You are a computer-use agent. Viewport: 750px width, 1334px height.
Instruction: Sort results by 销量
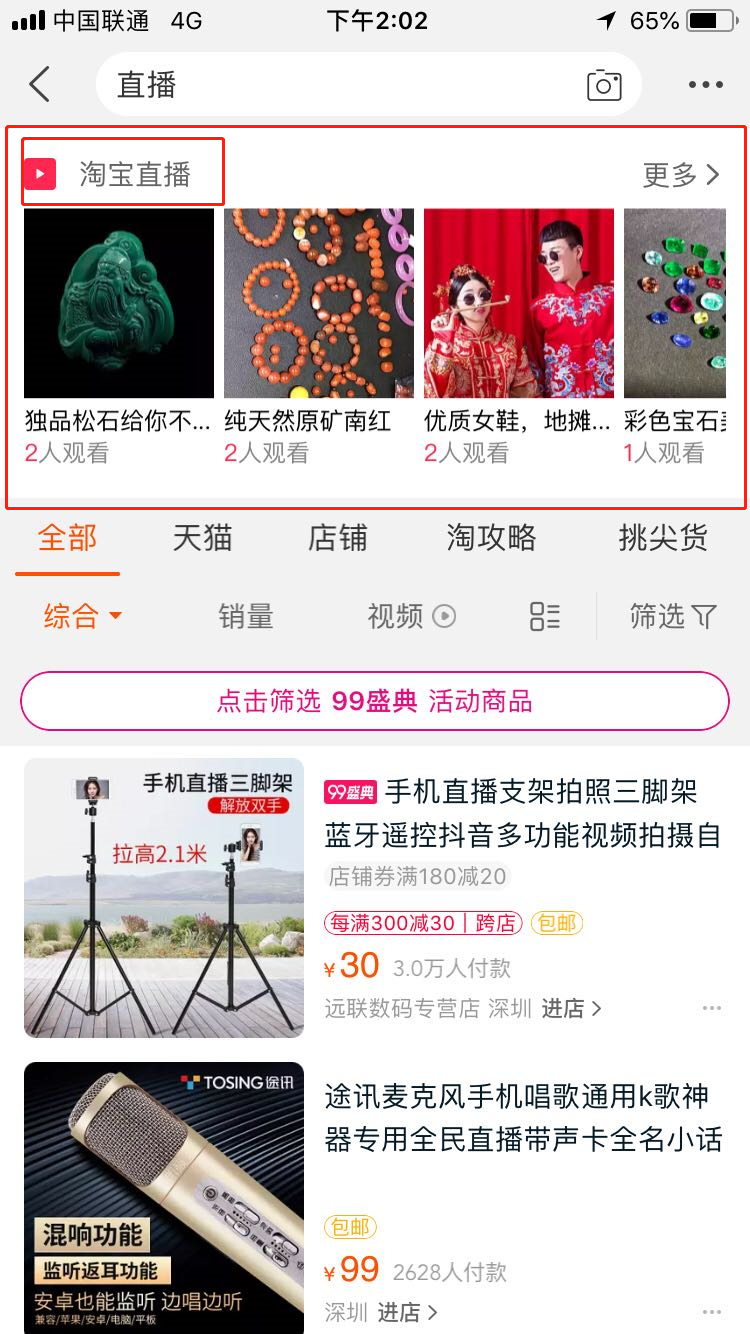point(245,616)
